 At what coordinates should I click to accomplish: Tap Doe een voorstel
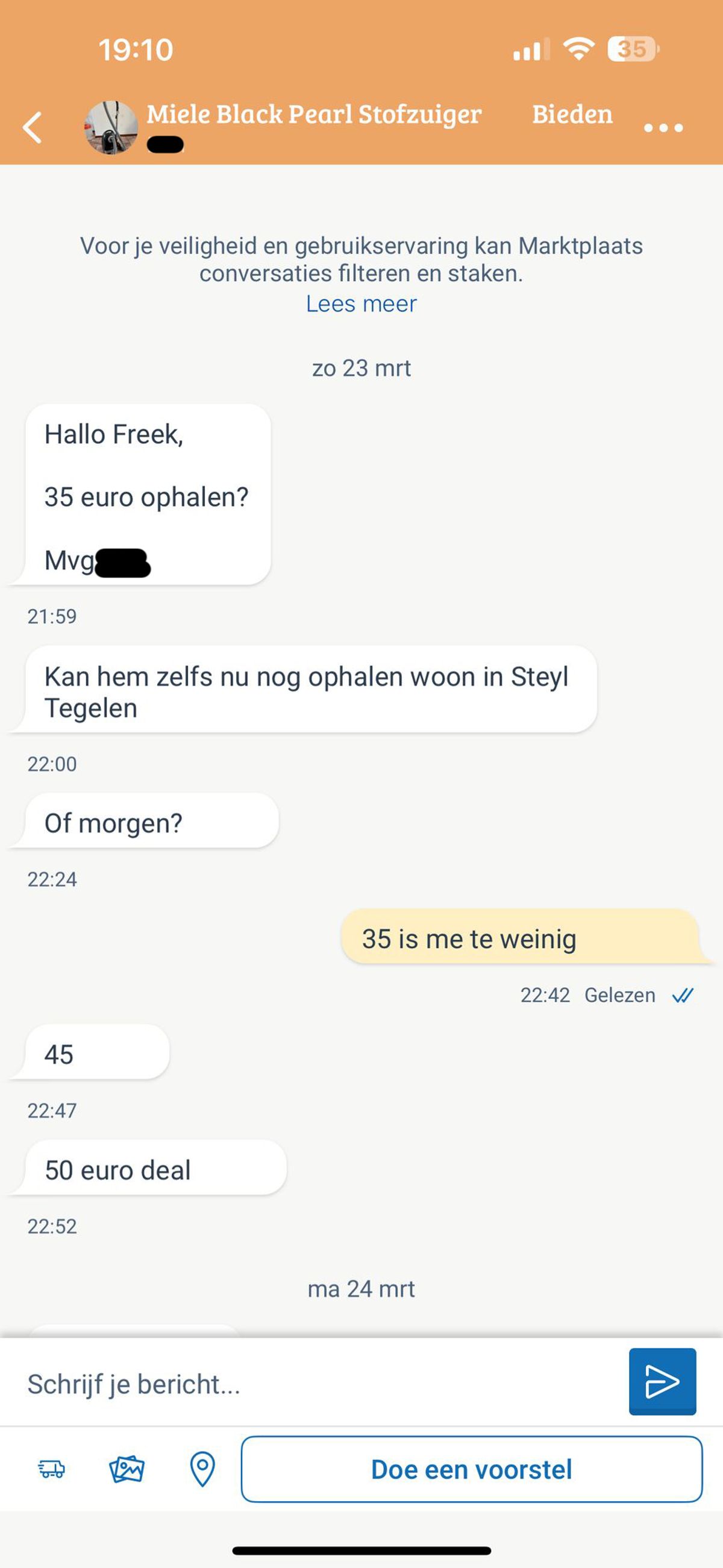[472, 1469]
